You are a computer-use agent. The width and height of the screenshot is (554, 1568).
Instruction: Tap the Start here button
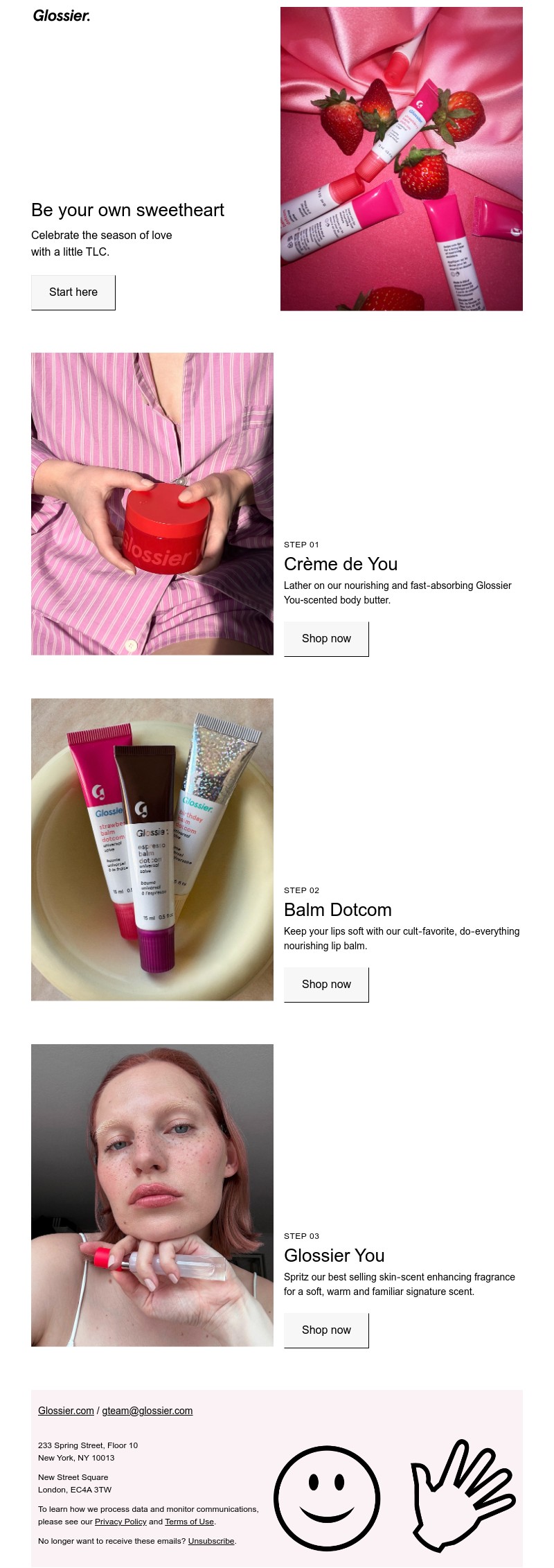(x=73, y=292)
